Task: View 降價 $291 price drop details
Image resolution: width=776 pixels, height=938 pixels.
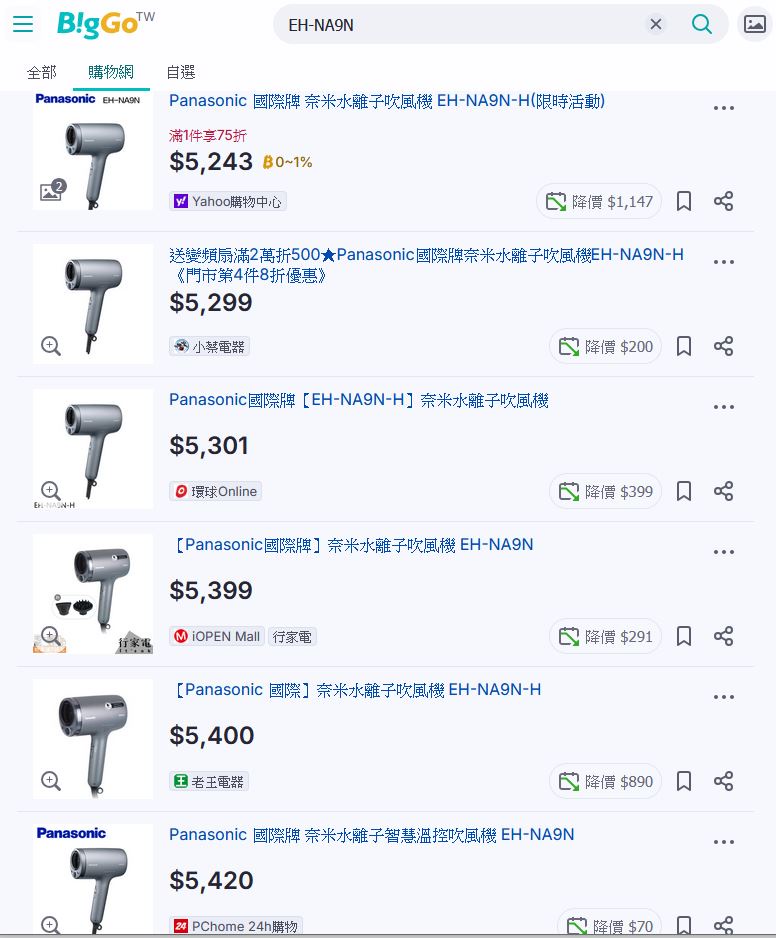Action: point(605,636)
